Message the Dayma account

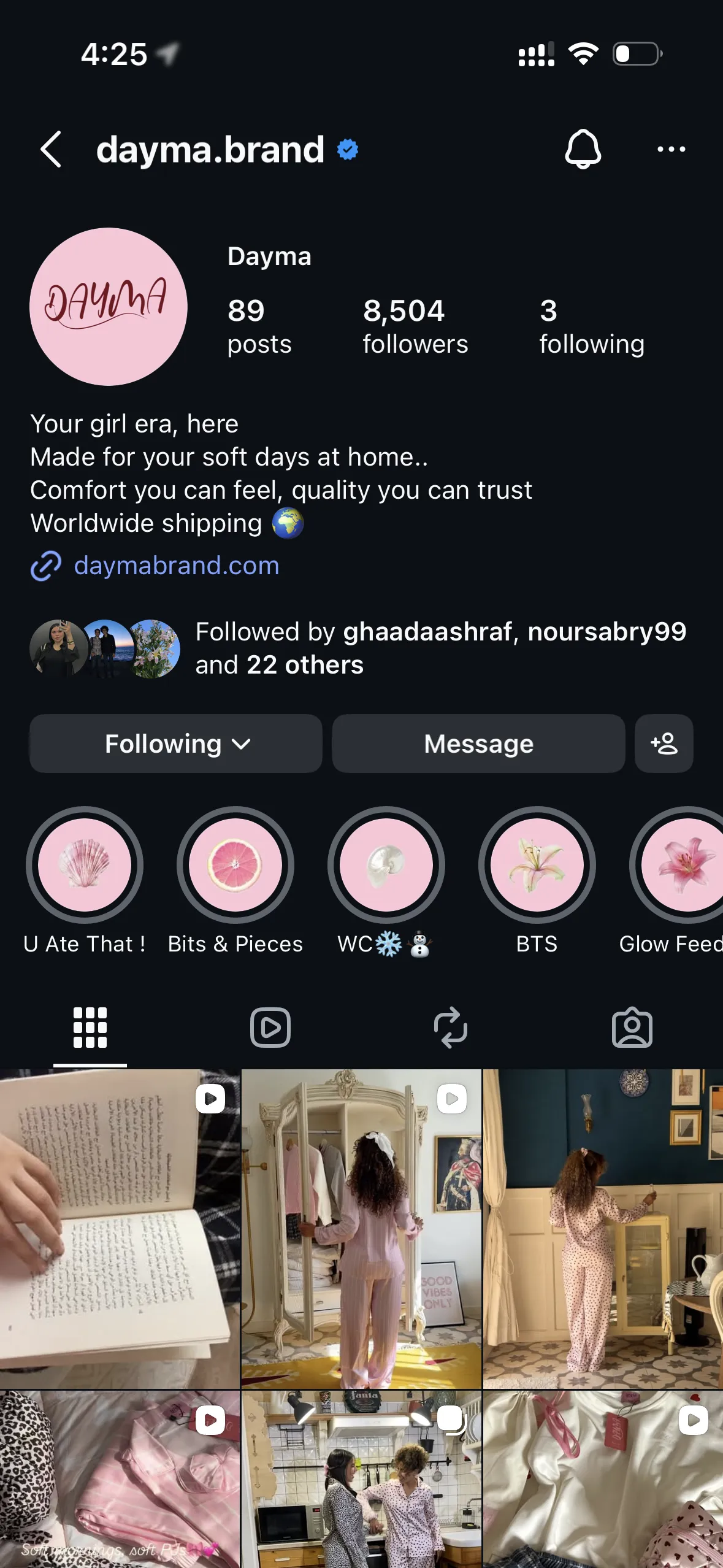click(478, 744)
